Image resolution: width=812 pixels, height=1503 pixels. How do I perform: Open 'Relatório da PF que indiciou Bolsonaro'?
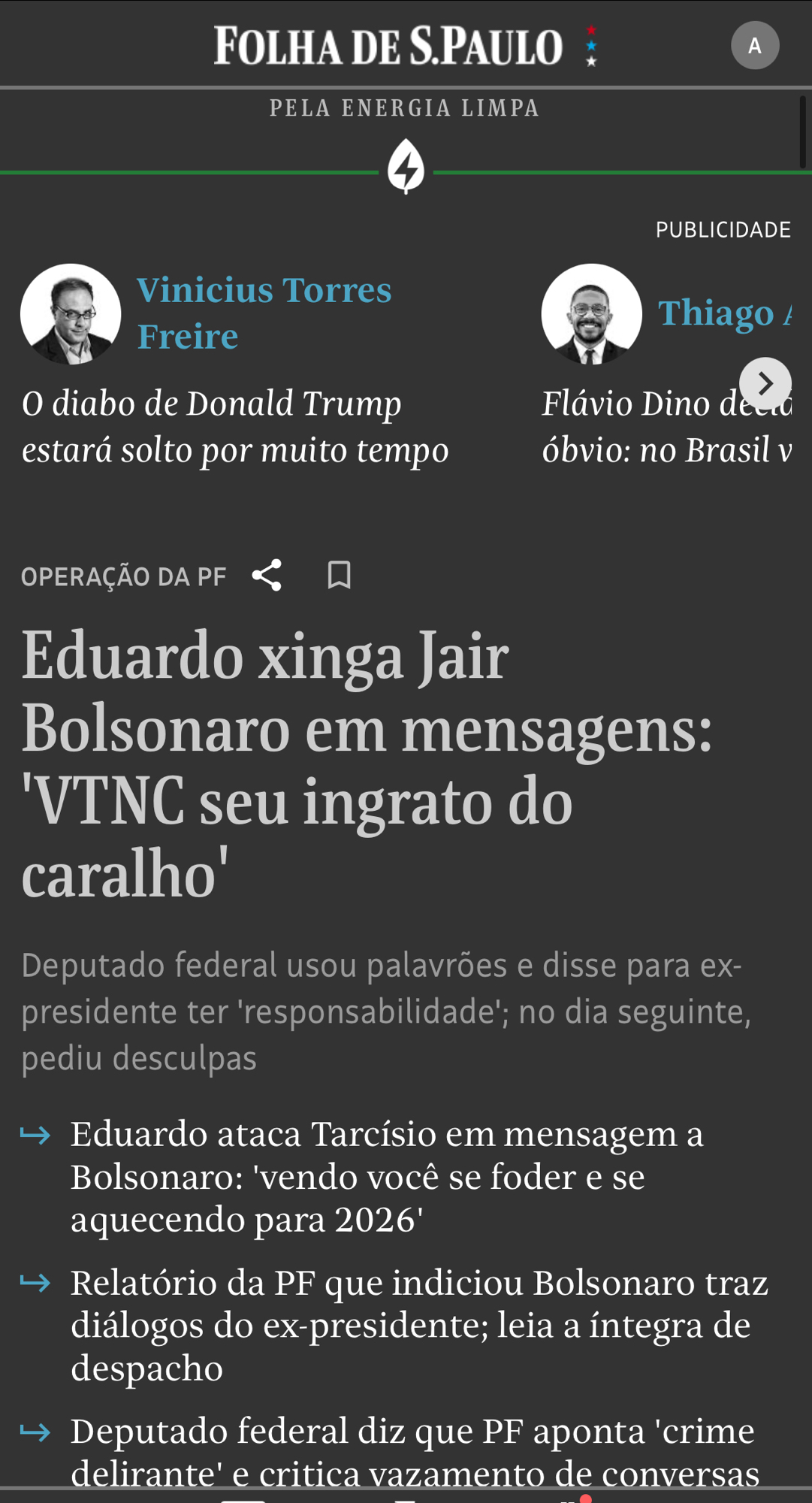point(418,1325)
